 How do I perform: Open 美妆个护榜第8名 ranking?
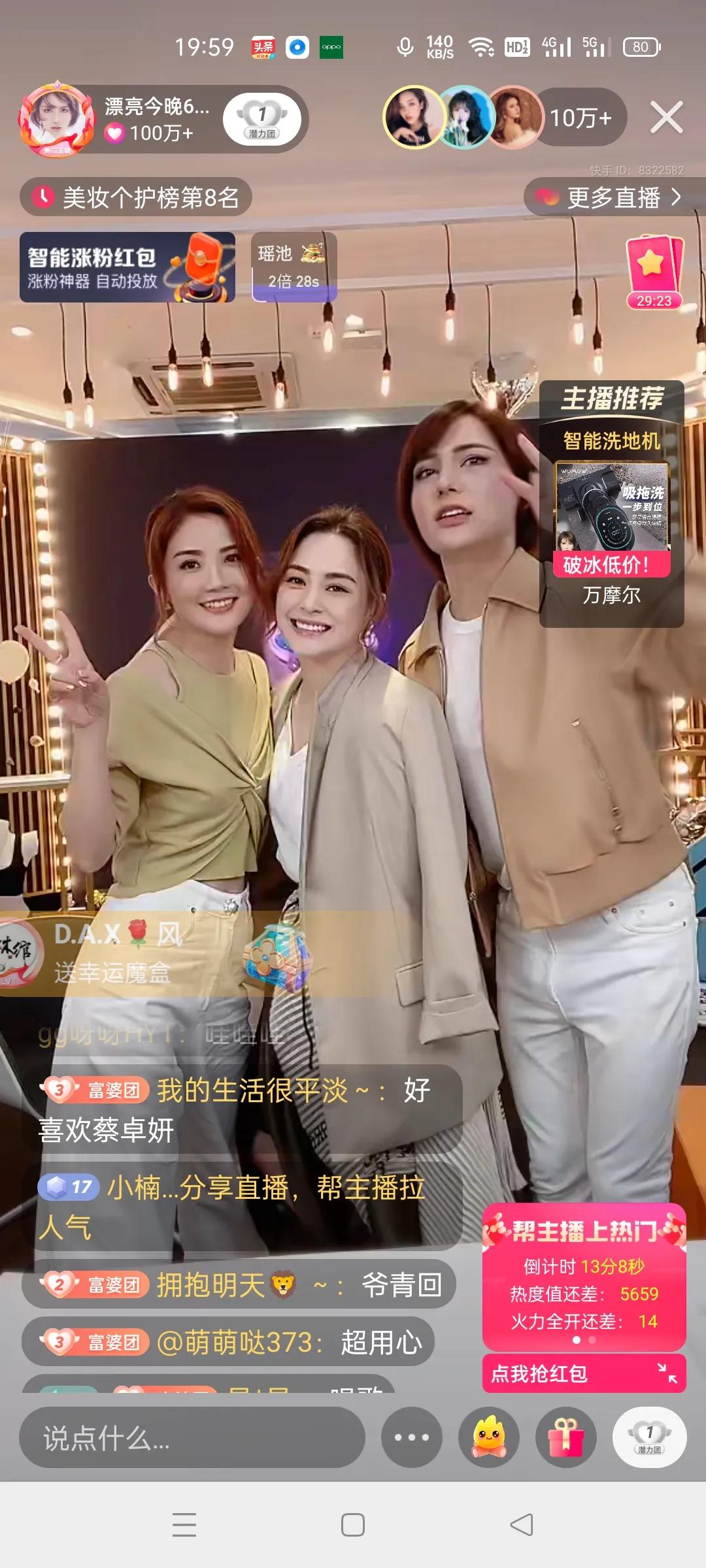pyautogui.click(x=136, y=197)
